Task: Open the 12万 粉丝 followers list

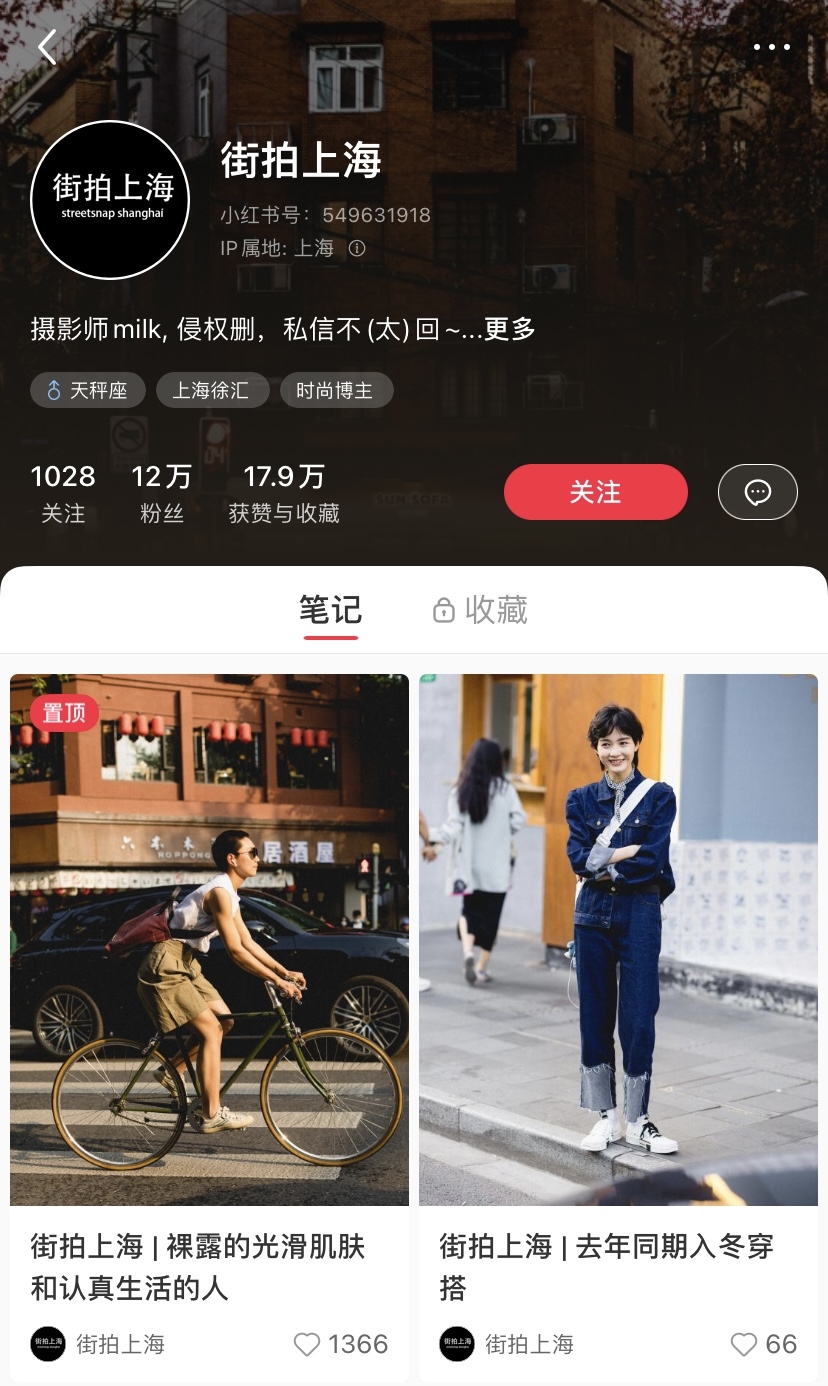Action: [x=162, y=493]
